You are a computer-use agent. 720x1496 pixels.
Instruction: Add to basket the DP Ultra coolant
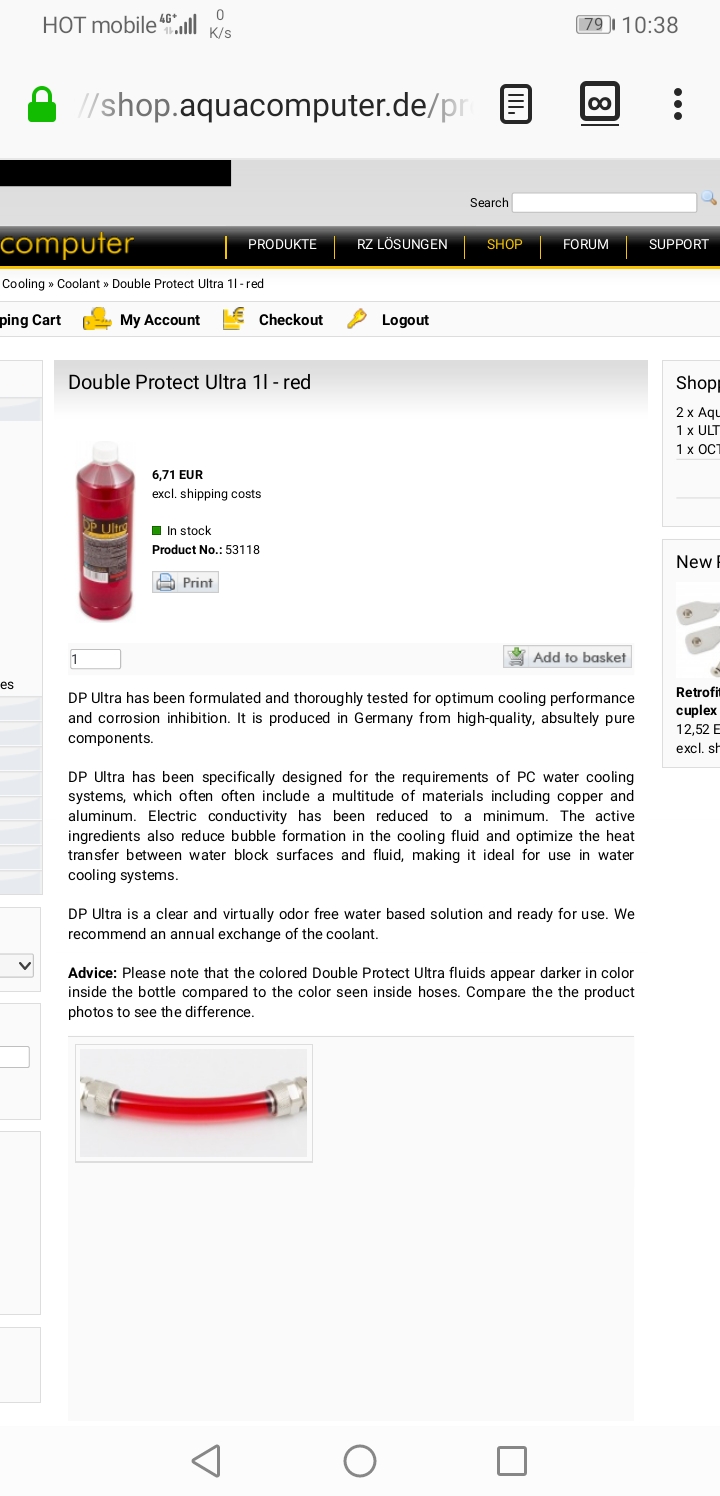568,657
